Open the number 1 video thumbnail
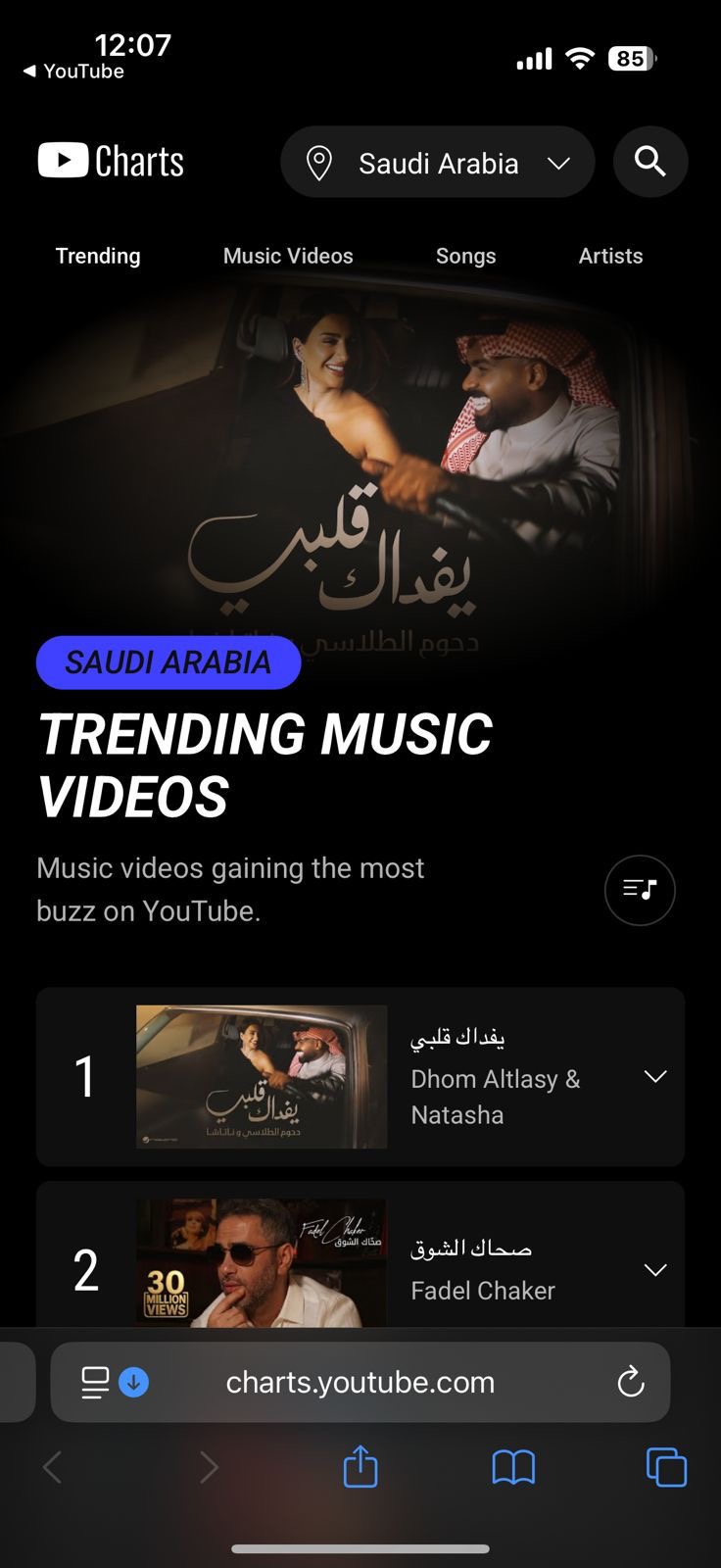The height and width of the screenshot is (1568, 721). coord(262,1076)
